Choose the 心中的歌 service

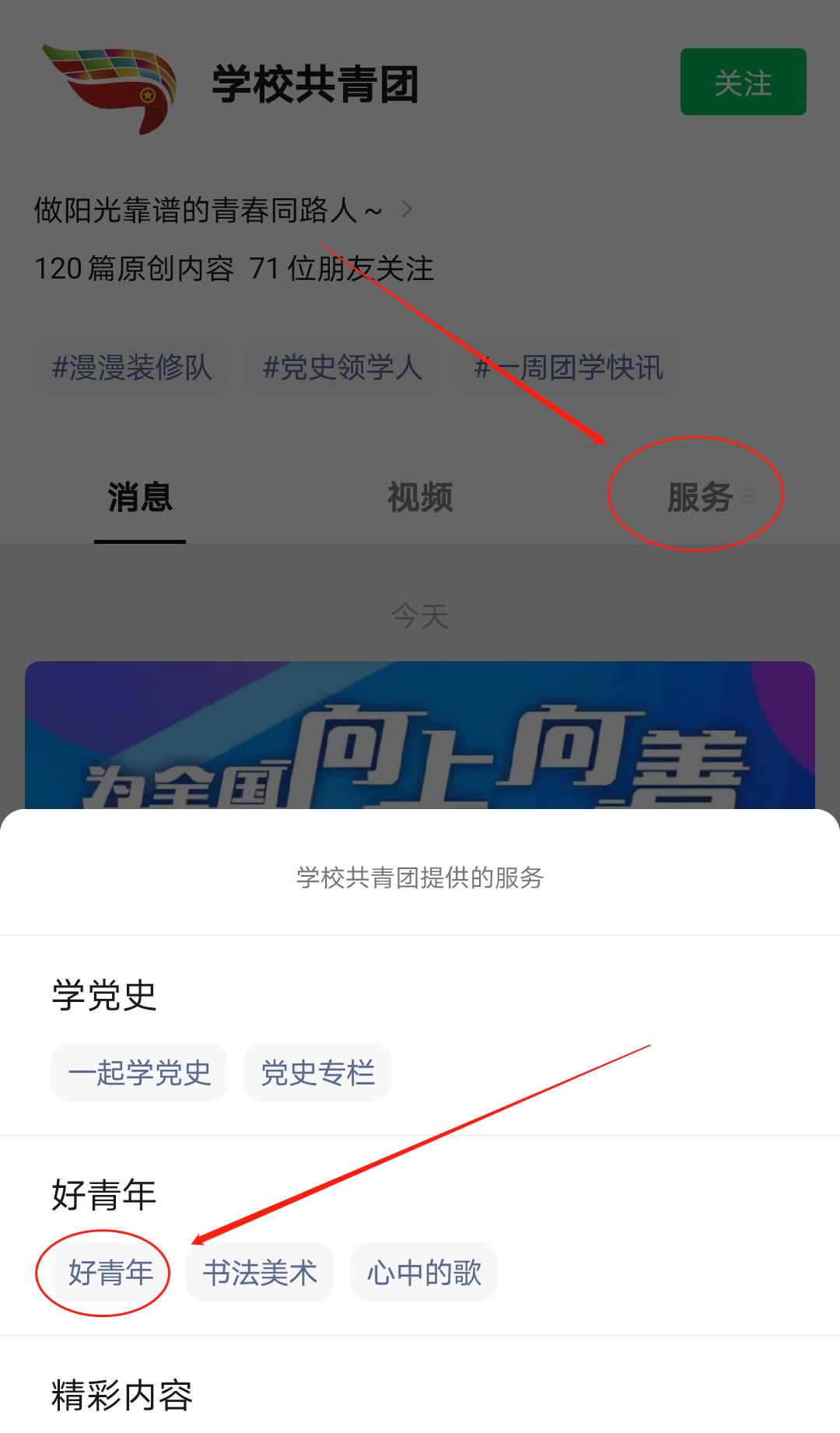click(x=424, y=1273)
